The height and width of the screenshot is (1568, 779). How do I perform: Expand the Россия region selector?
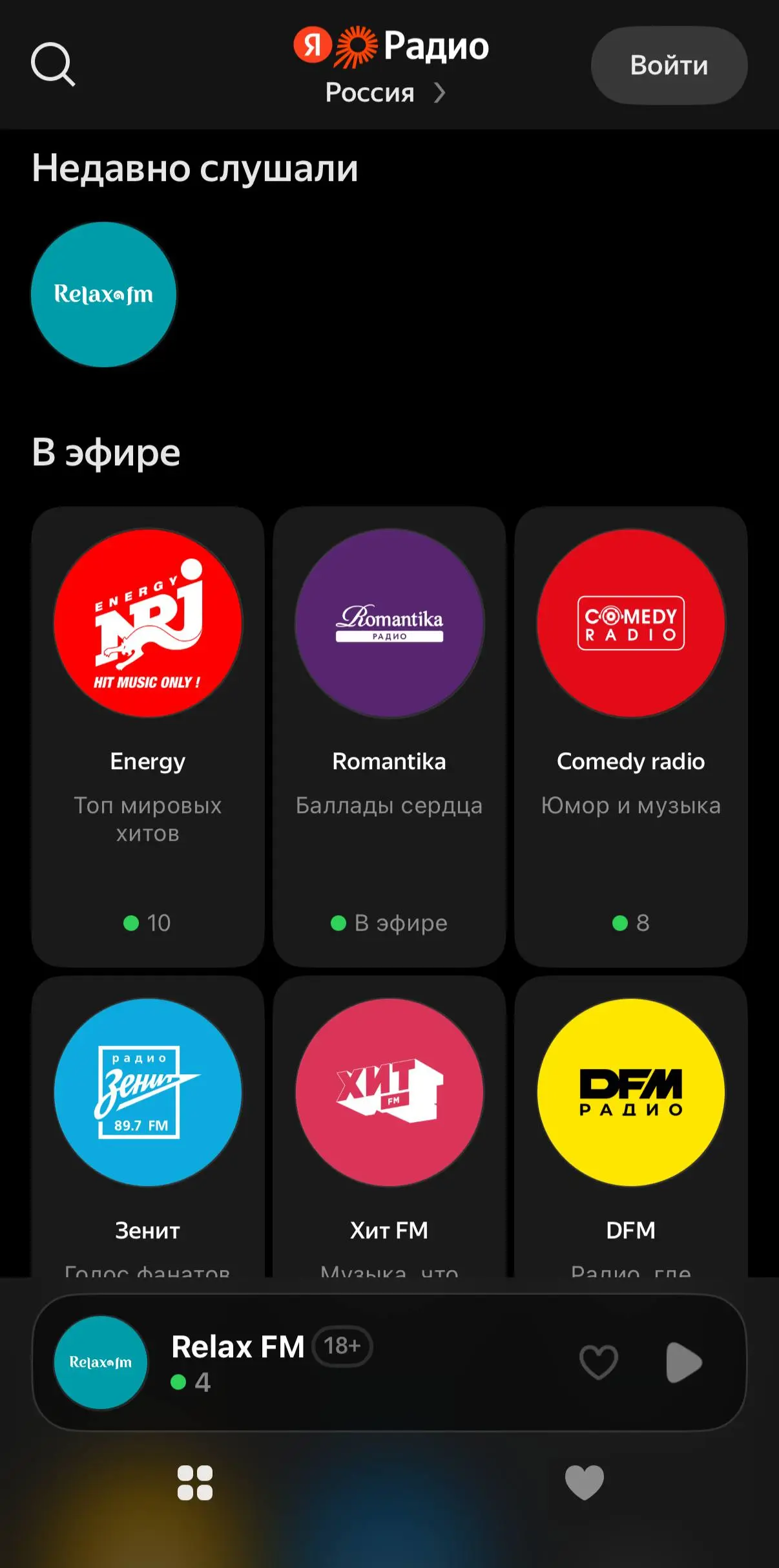tap(386, 93)
